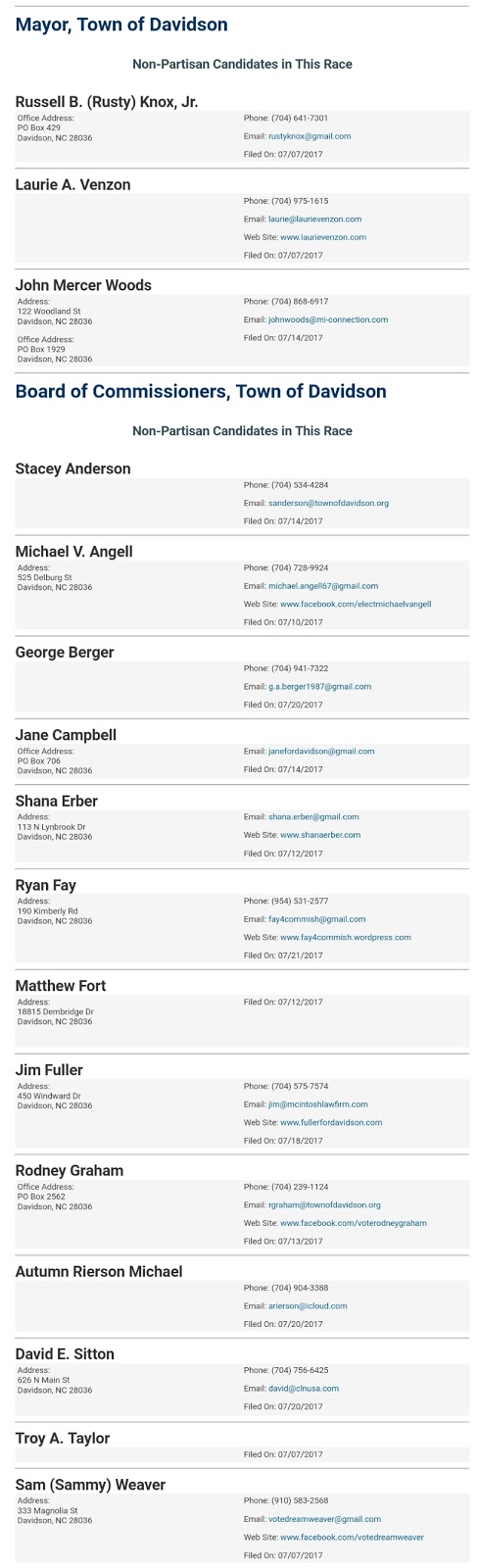Email John Mercer Woods at johnwoods@mi-connection.com
The image size is (478, 1568).
[x=328, y=319]
